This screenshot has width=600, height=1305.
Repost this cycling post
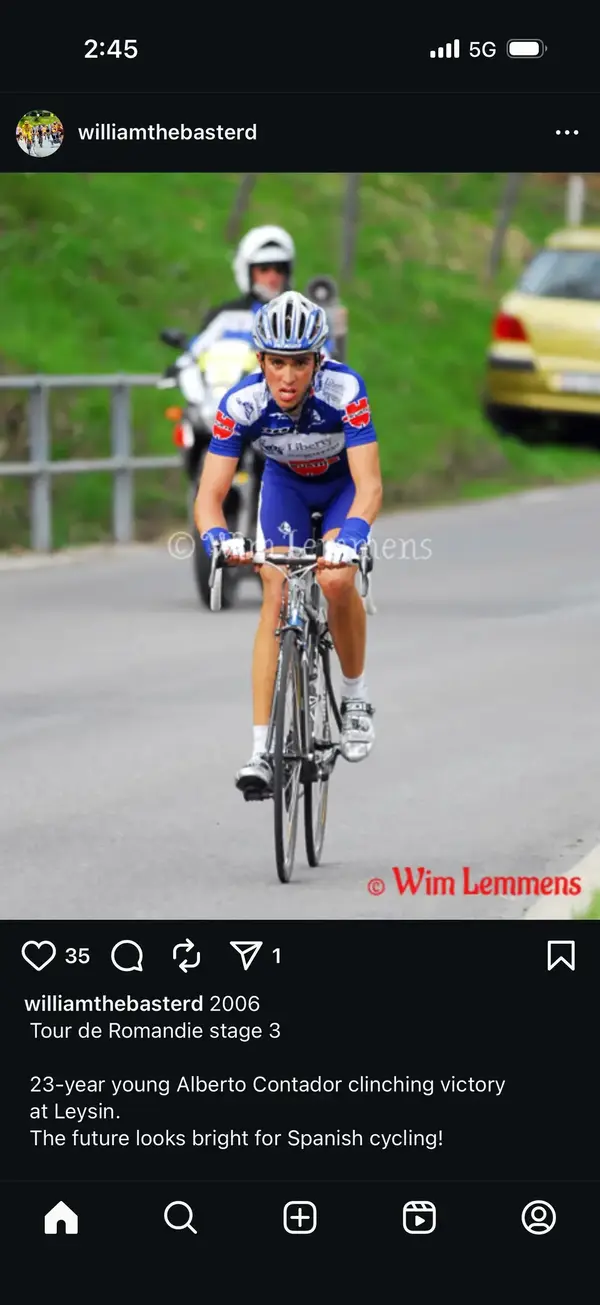tap(187, 956)
